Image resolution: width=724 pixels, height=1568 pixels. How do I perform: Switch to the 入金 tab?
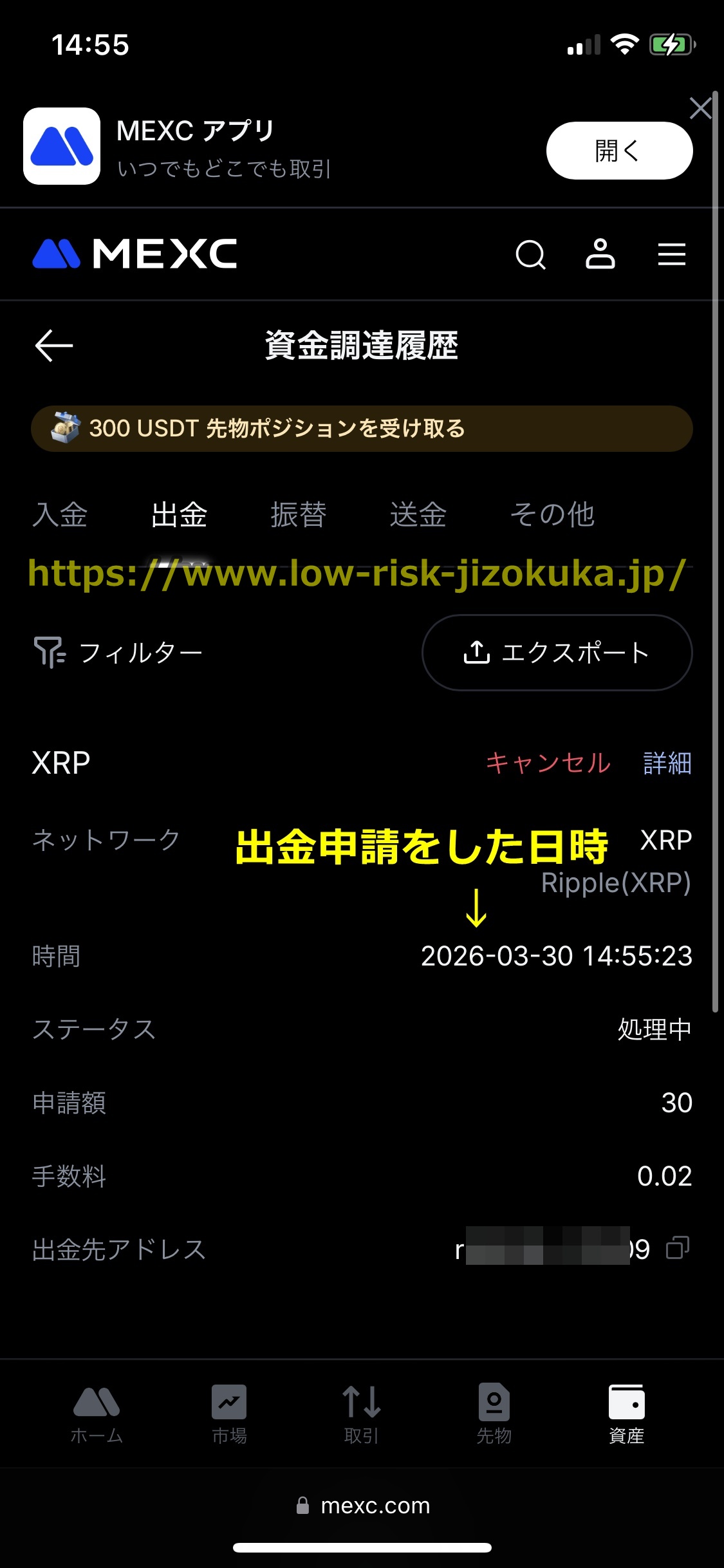[x=60, y=515]
